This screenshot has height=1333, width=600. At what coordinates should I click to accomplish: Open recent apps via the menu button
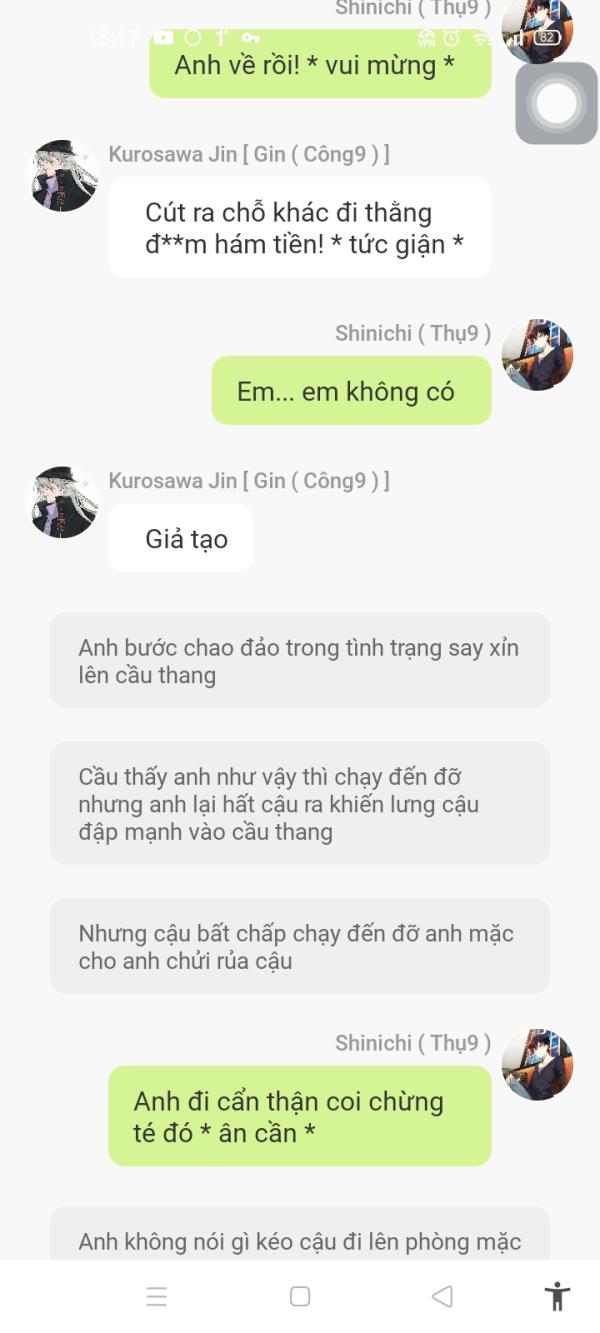click(x=157, y=1296)
